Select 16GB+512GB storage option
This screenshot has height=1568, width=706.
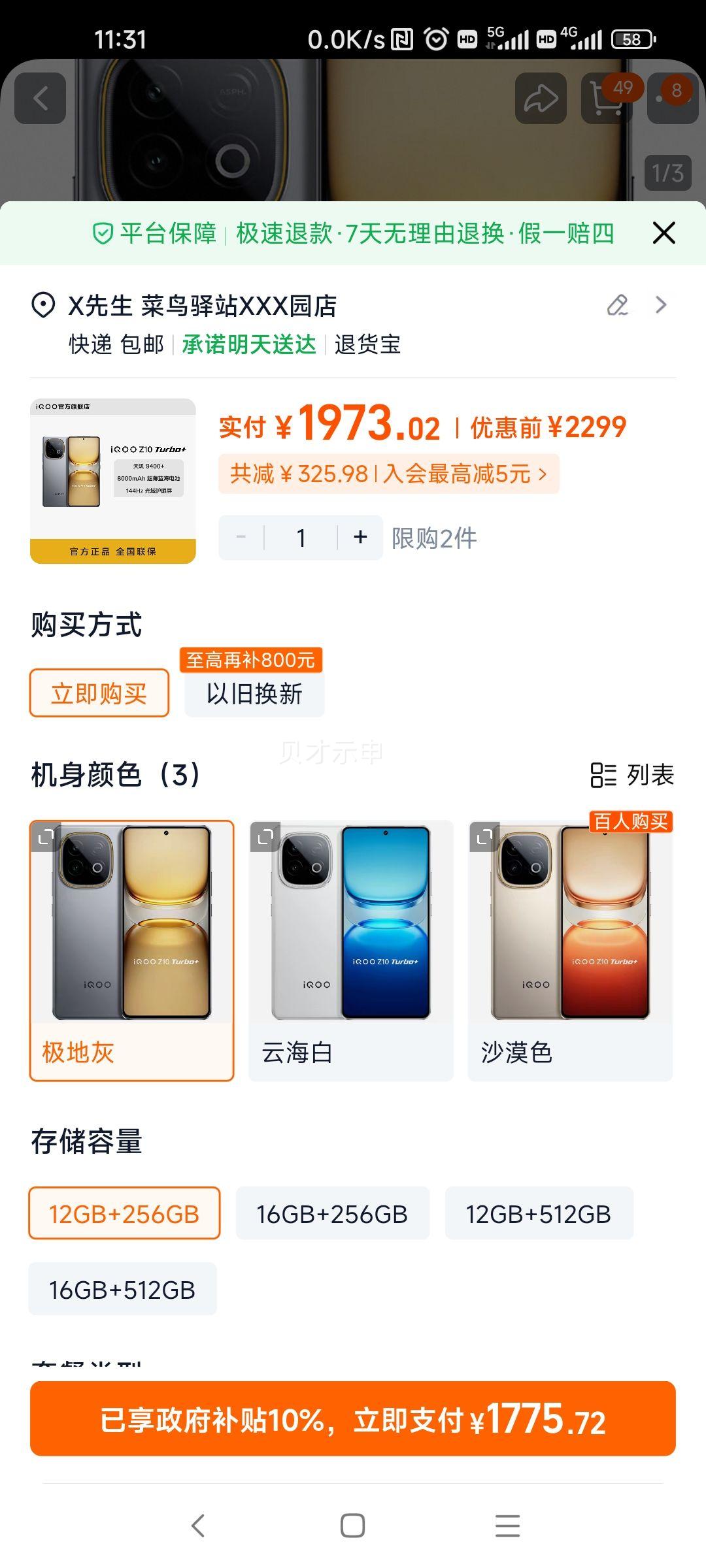pos(122,1288)
